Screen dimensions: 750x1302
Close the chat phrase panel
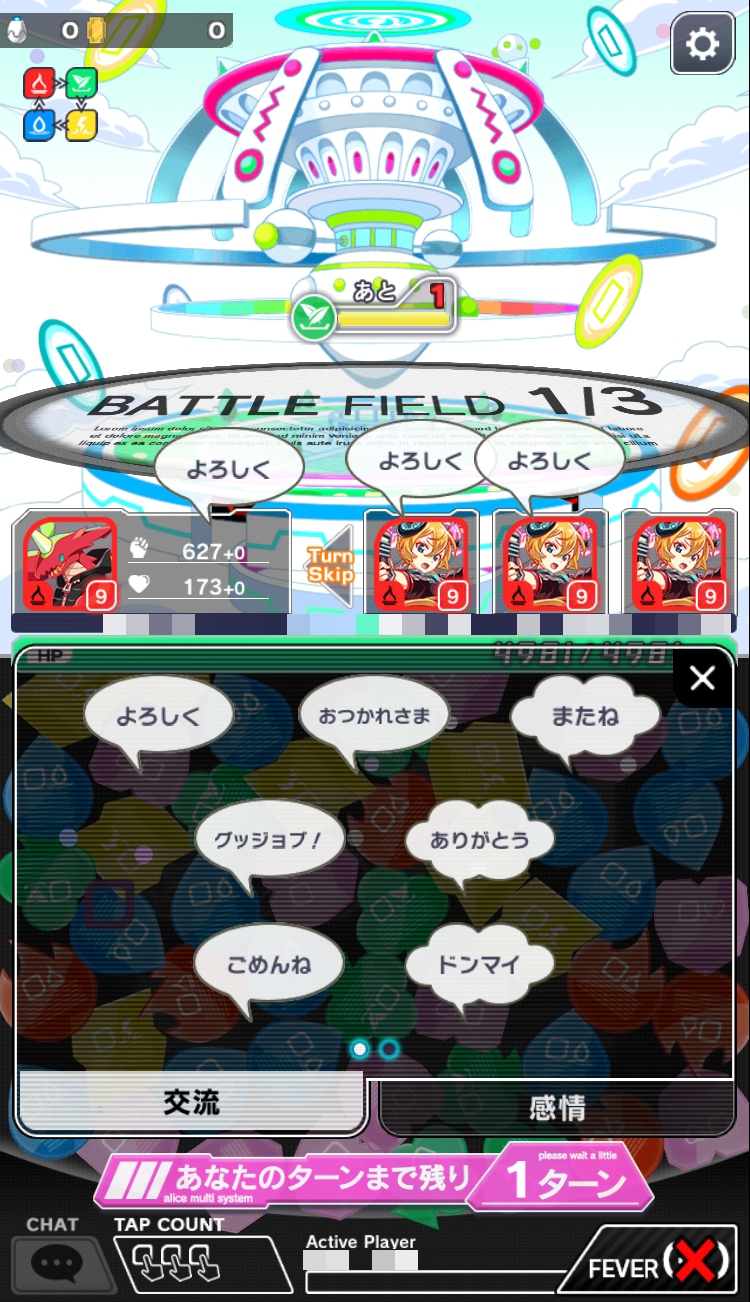702,678
